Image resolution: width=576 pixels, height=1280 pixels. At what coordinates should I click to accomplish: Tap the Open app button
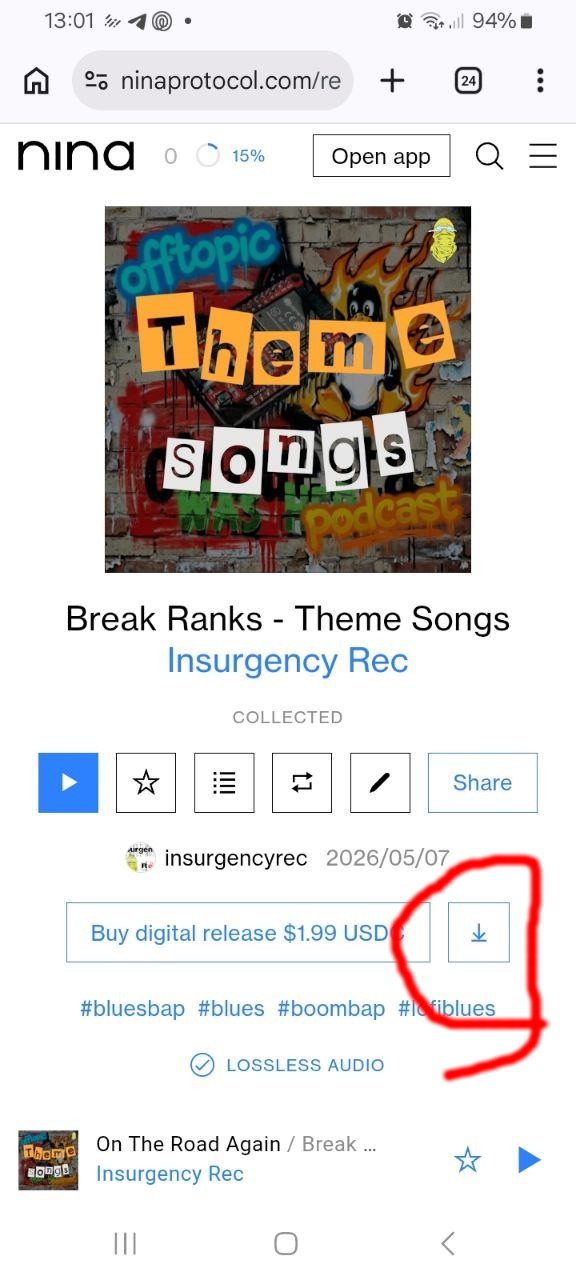pyautogui.click(x=381, y=157)
